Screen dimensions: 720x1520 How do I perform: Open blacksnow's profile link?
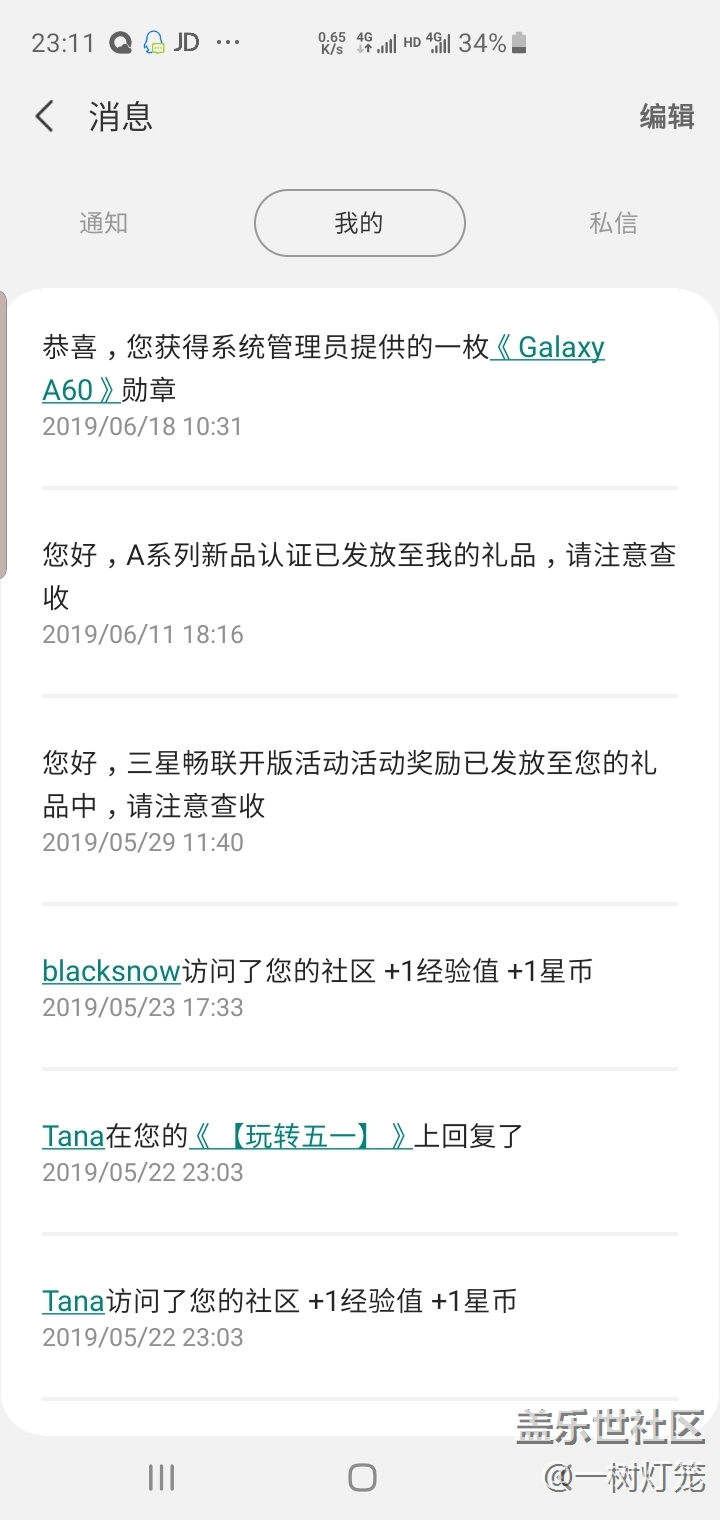pos(111,970)
